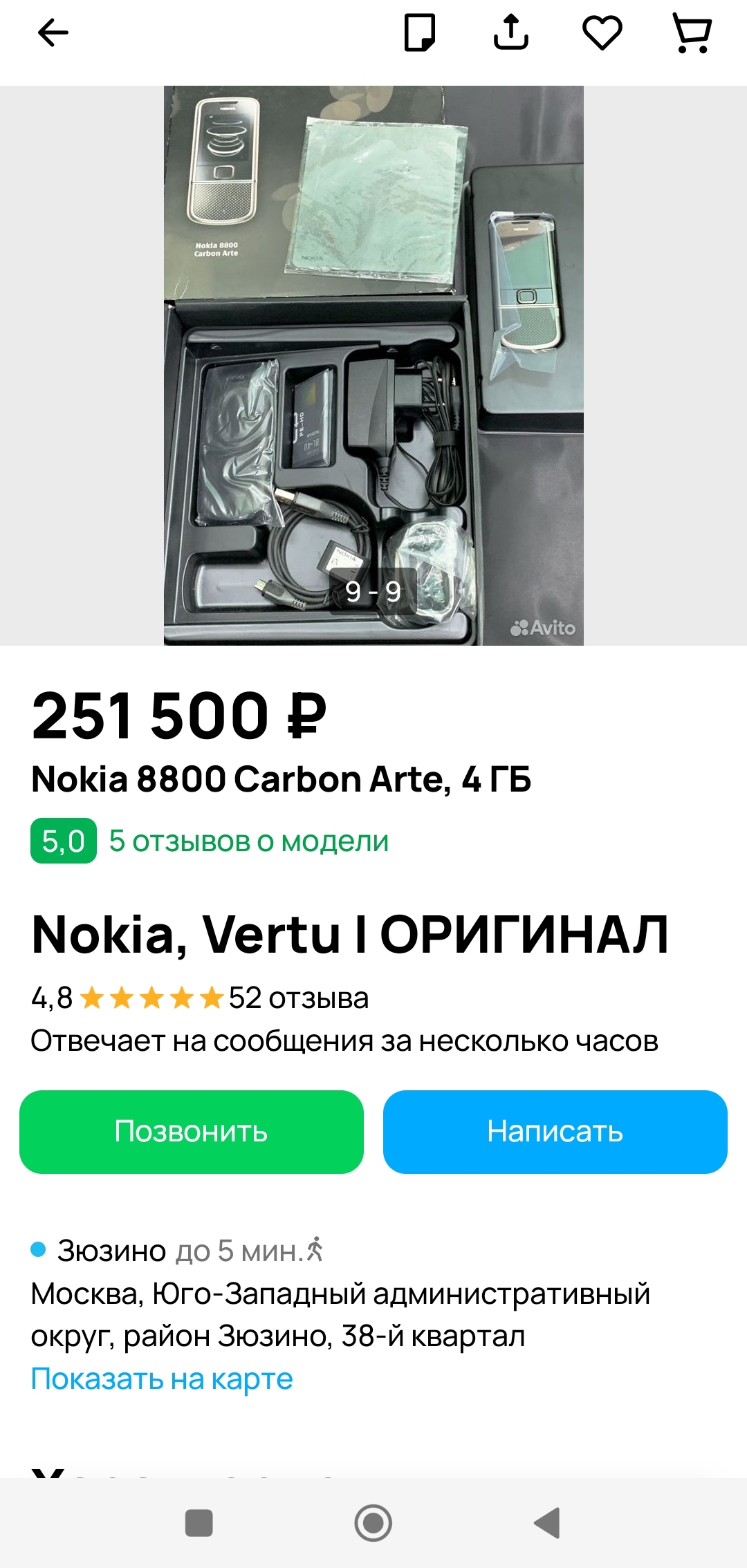
Task: Add listing to favorites with heart
Action: click(x=602, y=33)
